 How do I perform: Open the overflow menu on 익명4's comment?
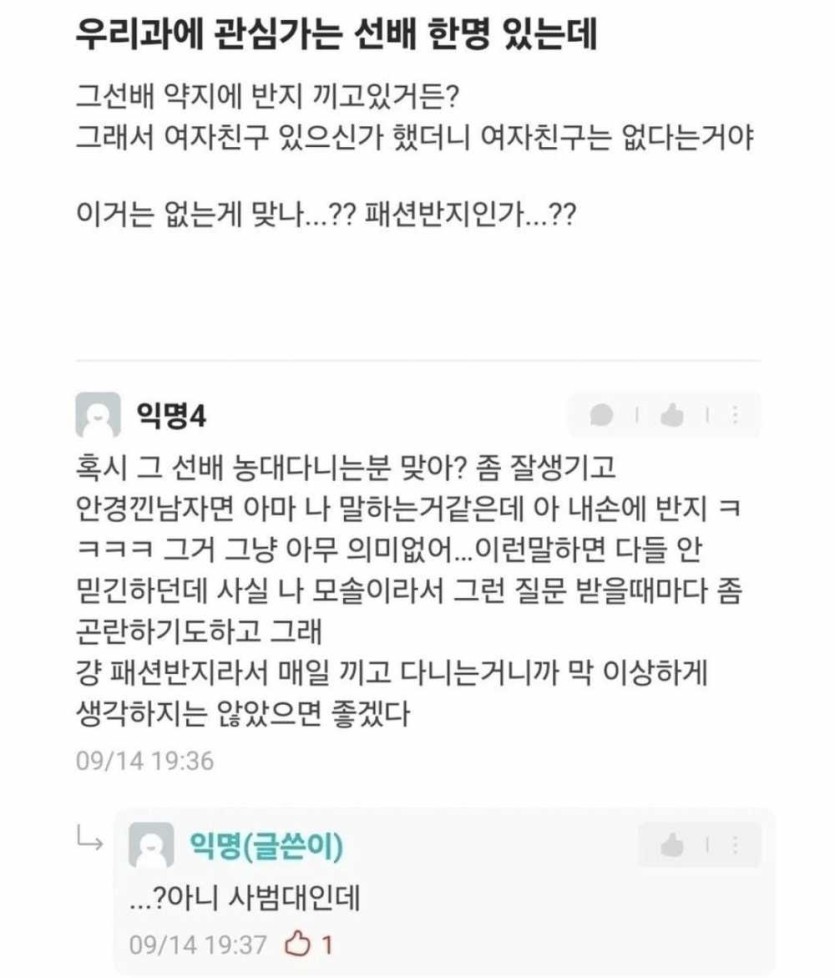pos(737,416)
